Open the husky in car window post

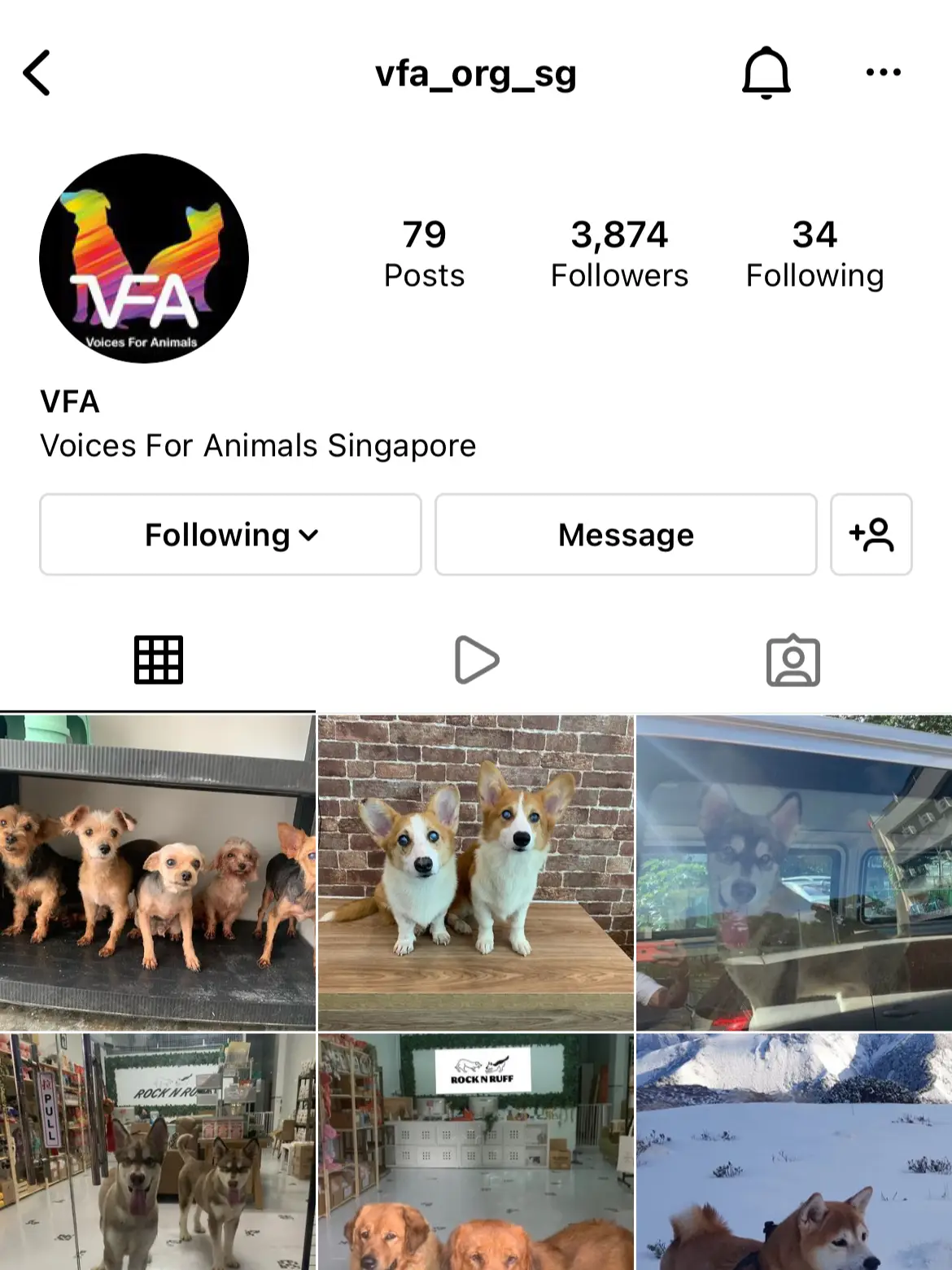794,873
